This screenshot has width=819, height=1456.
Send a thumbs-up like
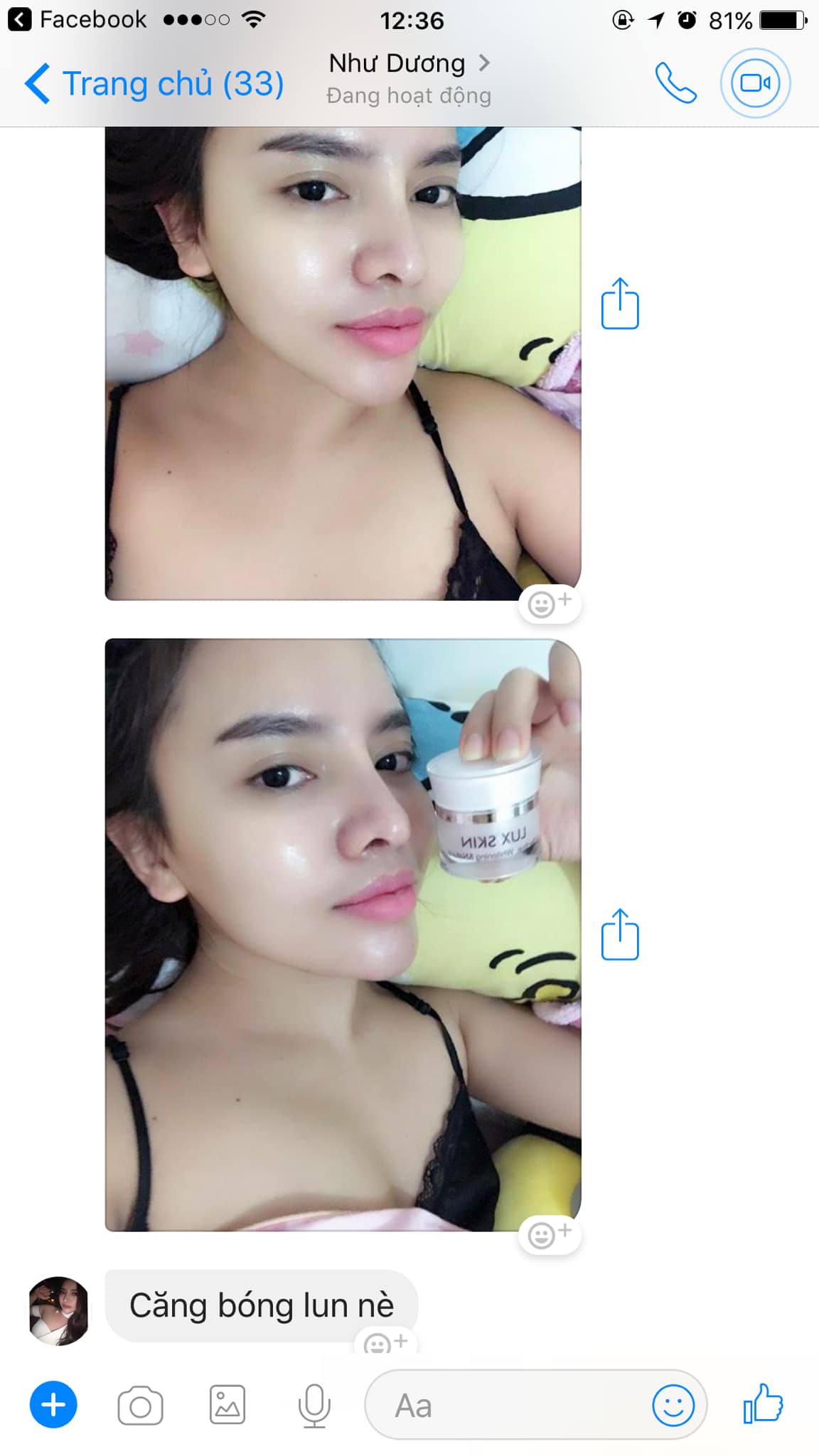762,1403
